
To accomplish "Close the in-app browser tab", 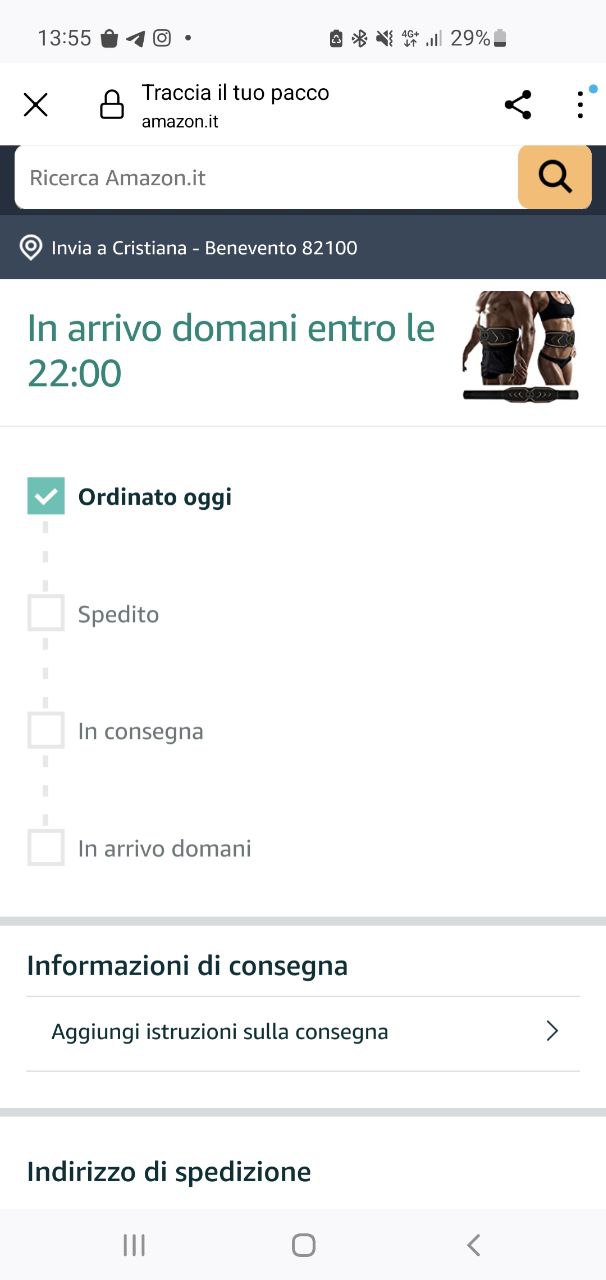I will (x=35, y=105).
